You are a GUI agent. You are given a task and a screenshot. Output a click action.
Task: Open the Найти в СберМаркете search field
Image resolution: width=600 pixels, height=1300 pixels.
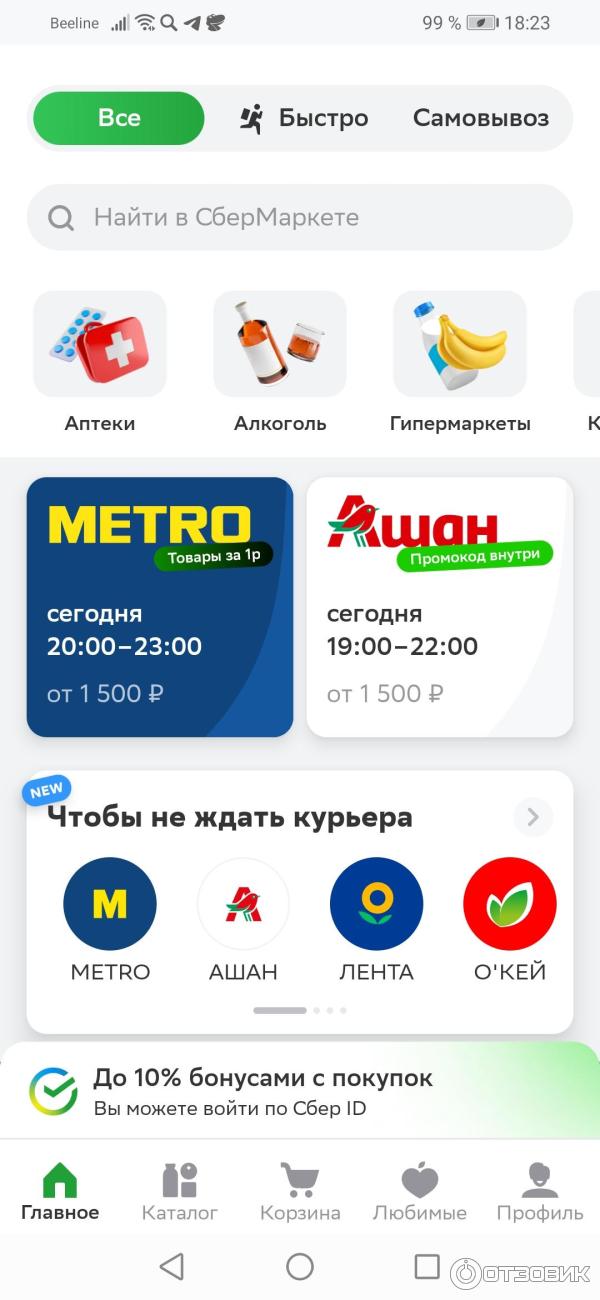300,217
